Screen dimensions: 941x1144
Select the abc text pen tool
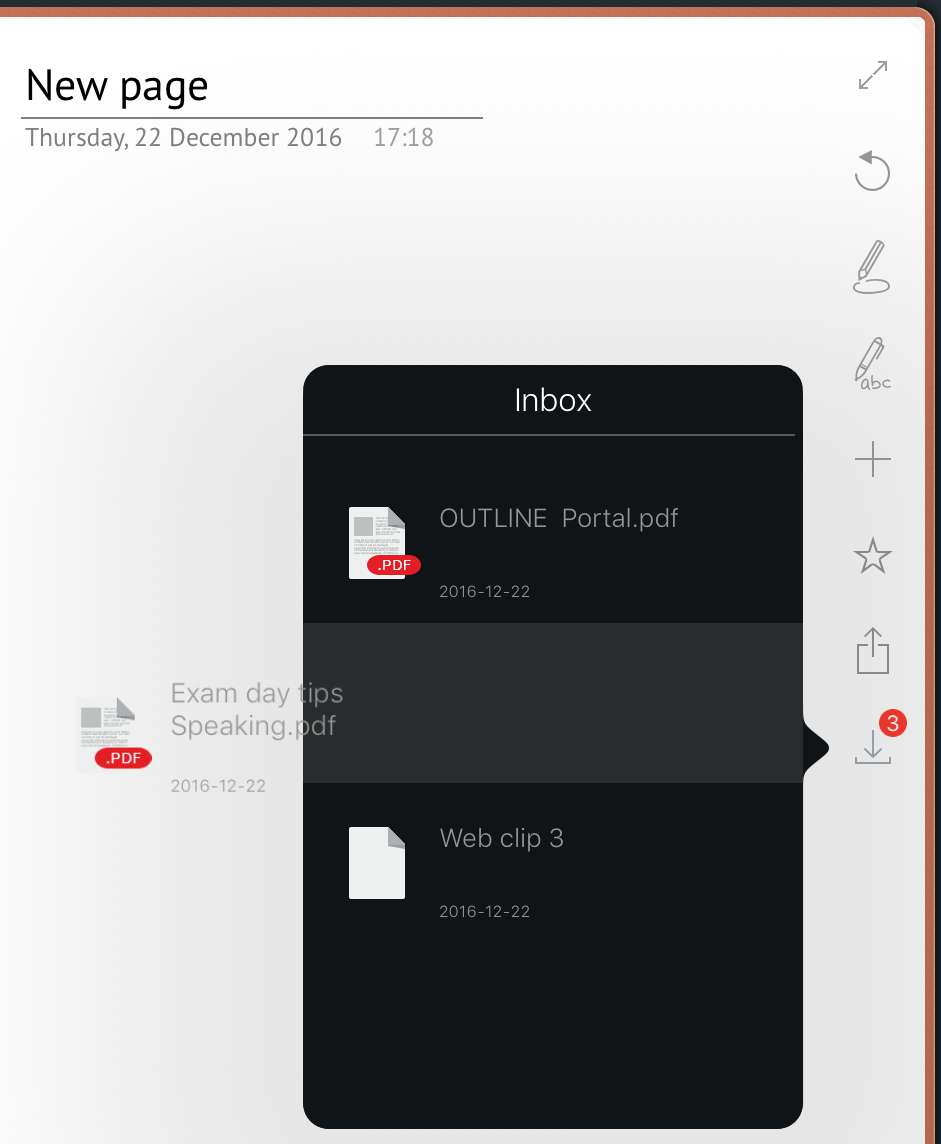click(872, 363)
